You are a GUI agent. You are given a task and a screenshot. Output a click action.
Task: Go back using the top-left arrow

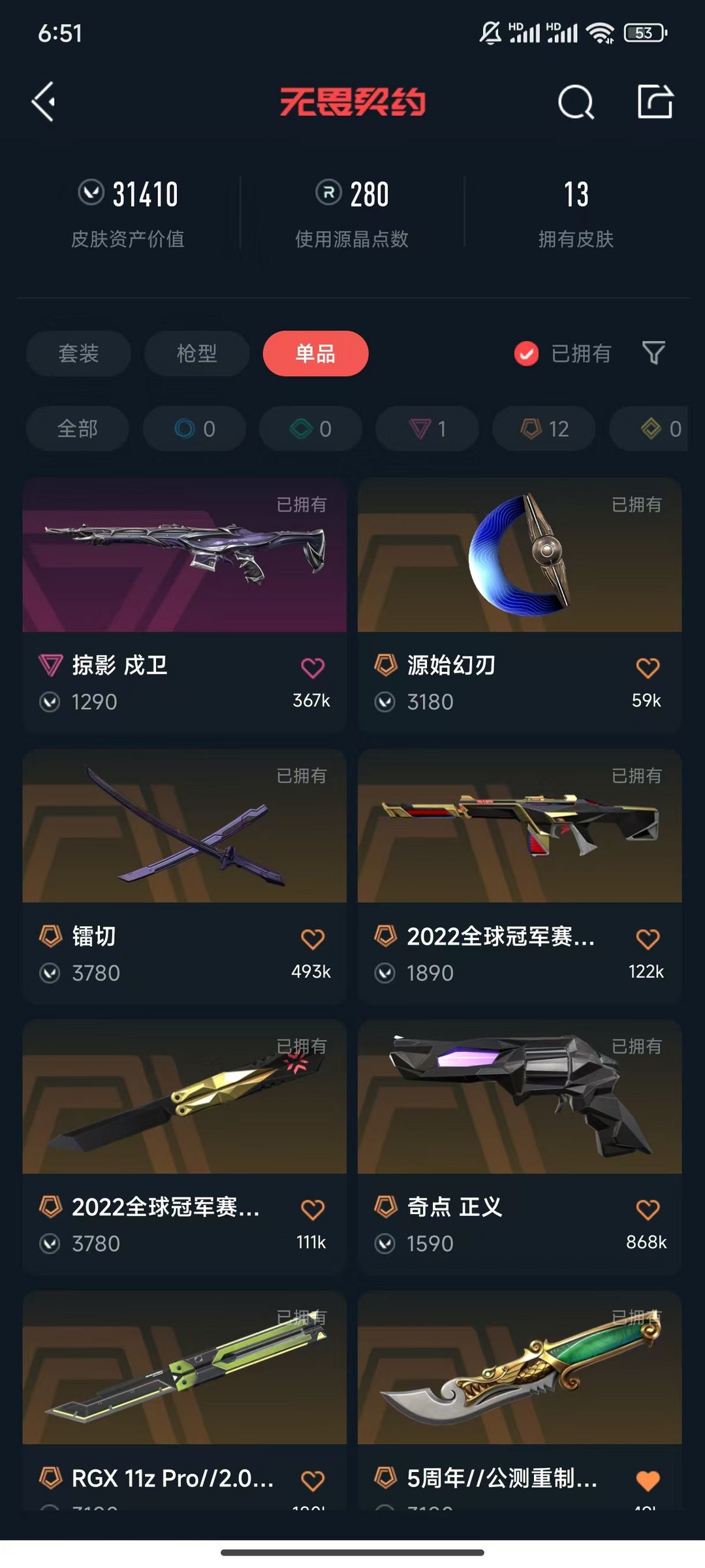44,102
